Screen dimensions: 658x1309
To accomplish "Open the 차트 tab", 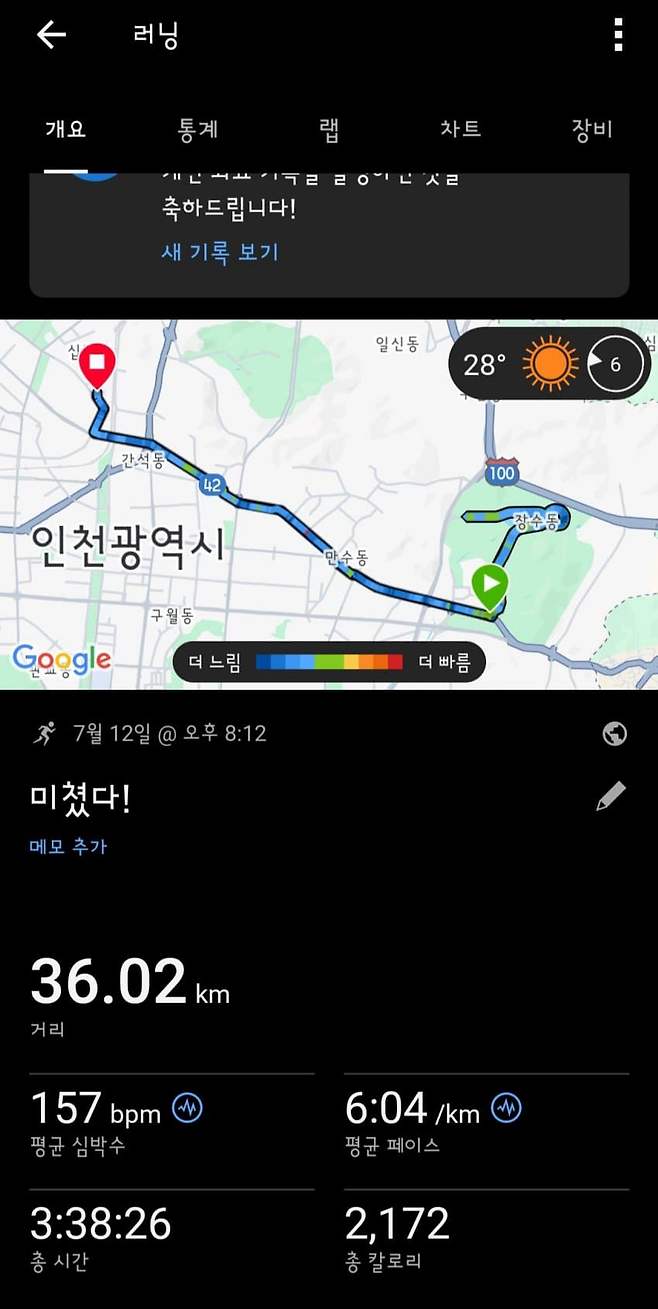I will click(460, 129).
